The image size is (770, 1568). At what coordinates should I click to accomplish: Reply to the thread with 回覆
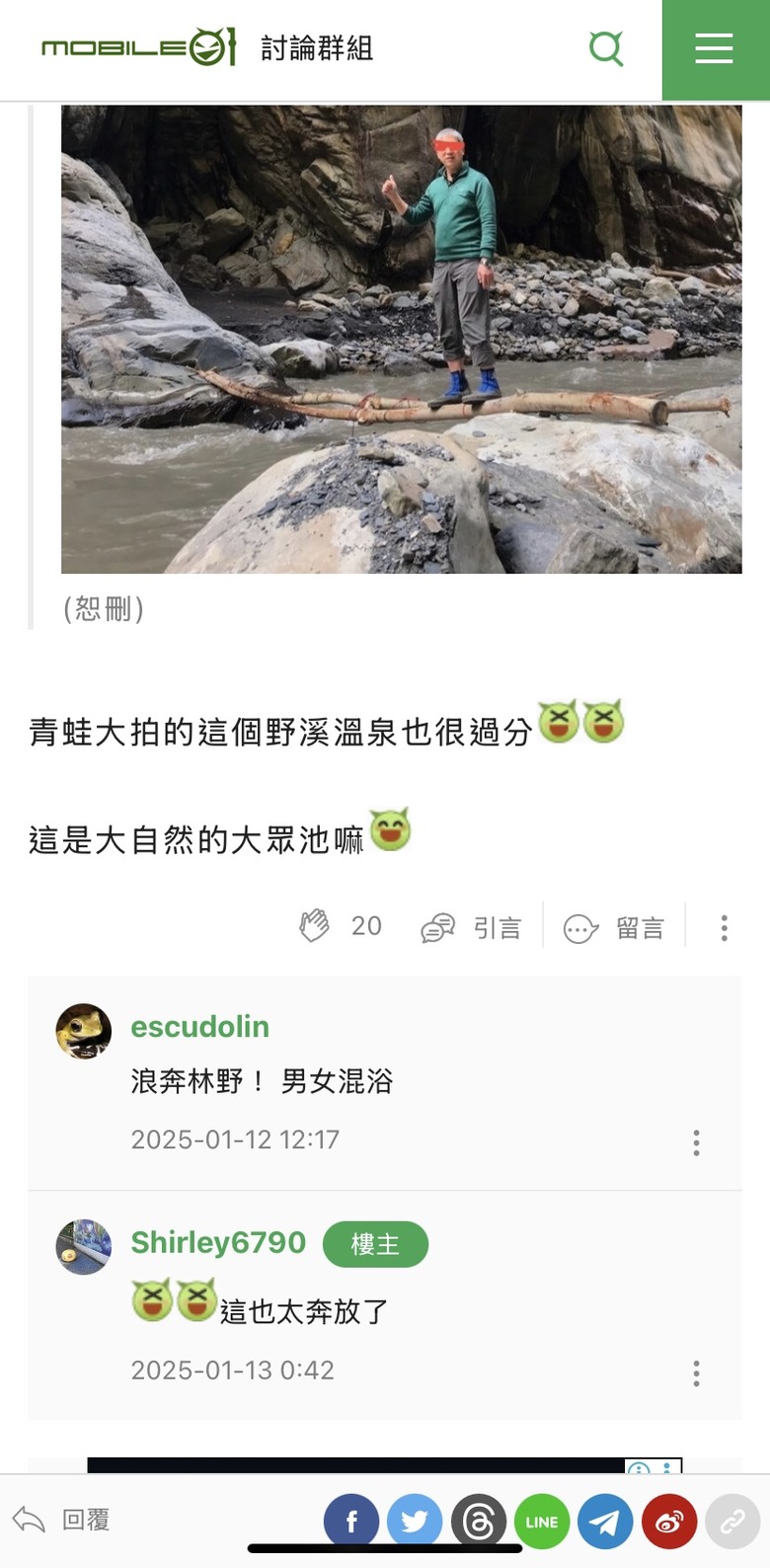click(x=61, y=1520)
